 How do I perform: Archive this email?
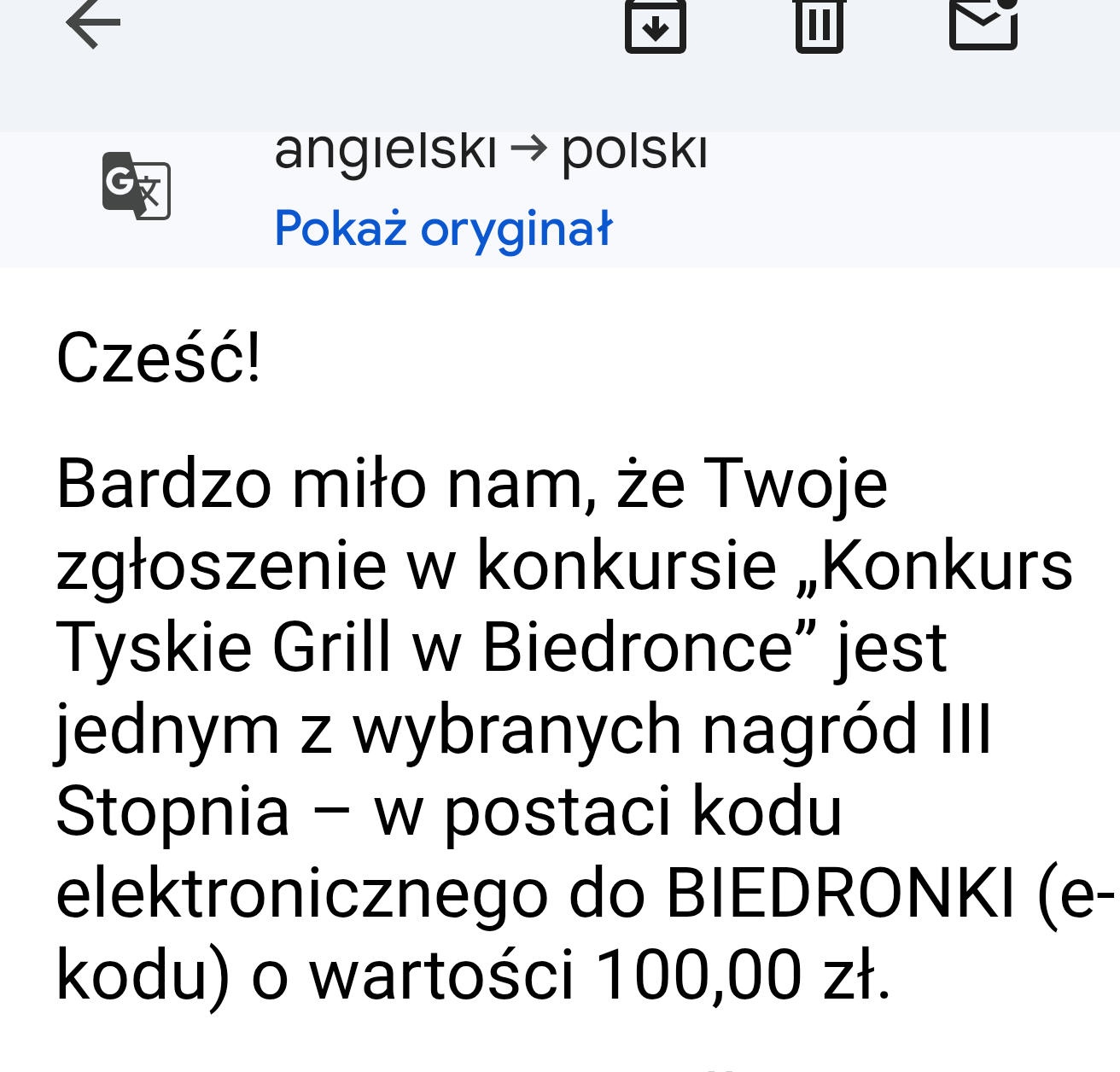[x=655, y=26]
